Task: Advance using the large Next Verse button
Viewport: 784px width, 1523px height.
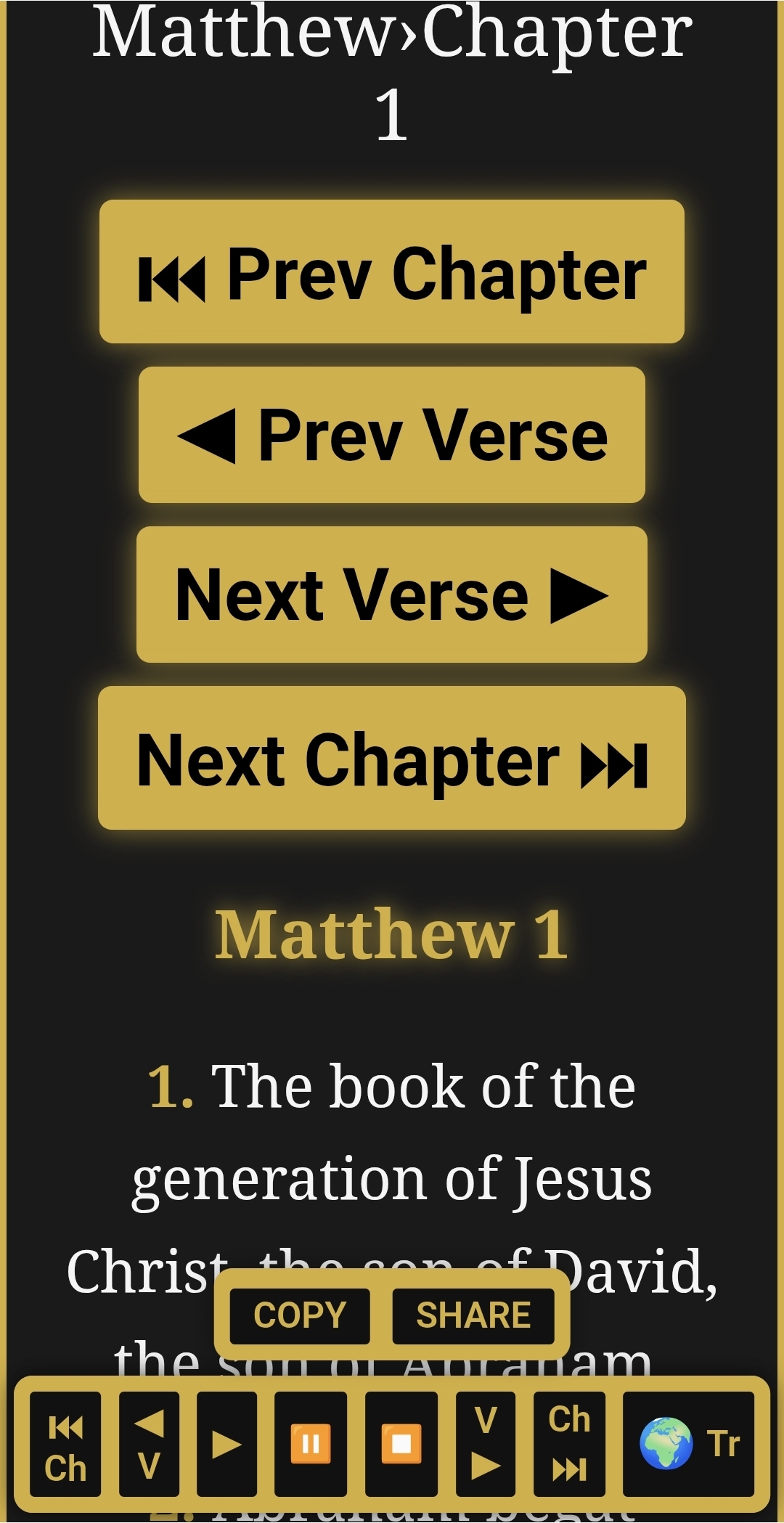Action: pos(392,595)
